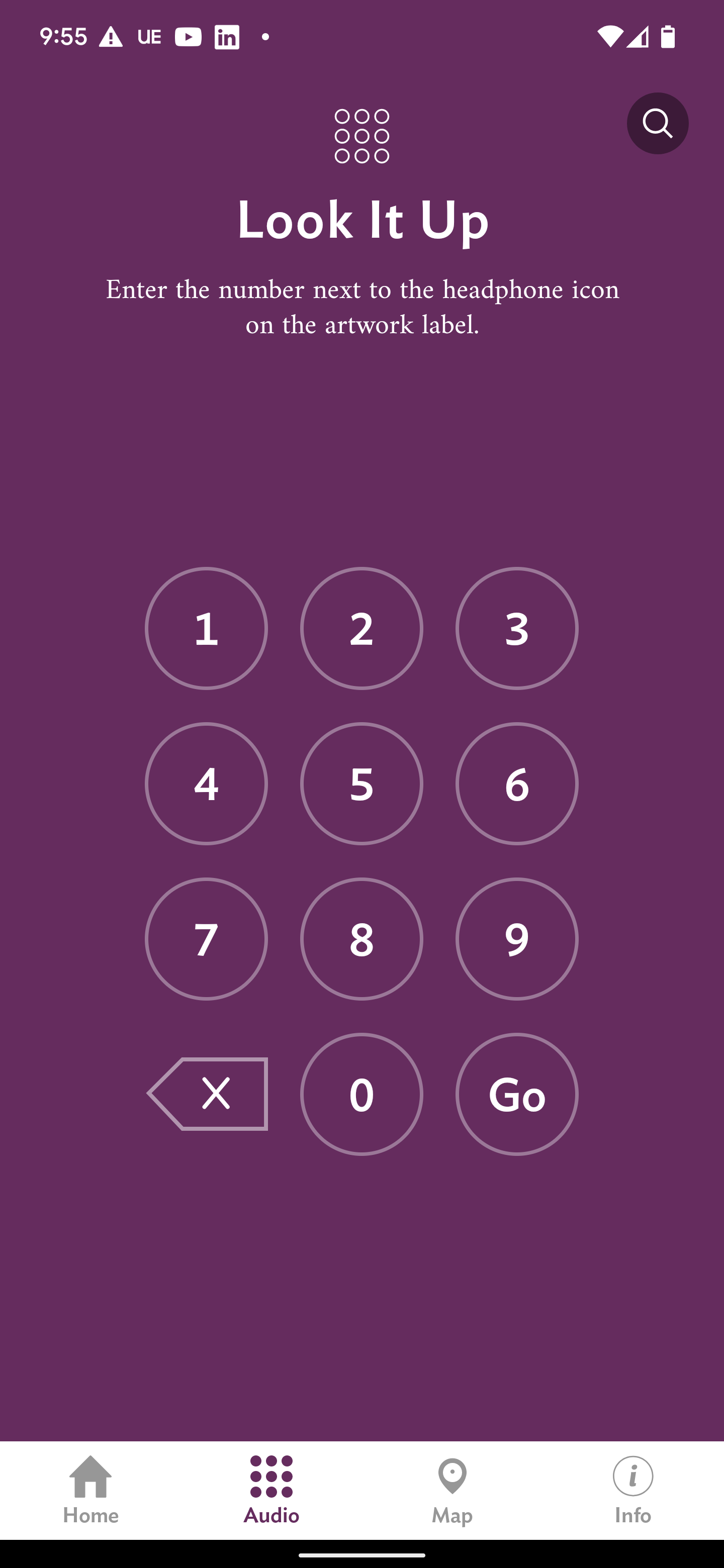Enter digit 0 on the keypad

coord(361,1094)
